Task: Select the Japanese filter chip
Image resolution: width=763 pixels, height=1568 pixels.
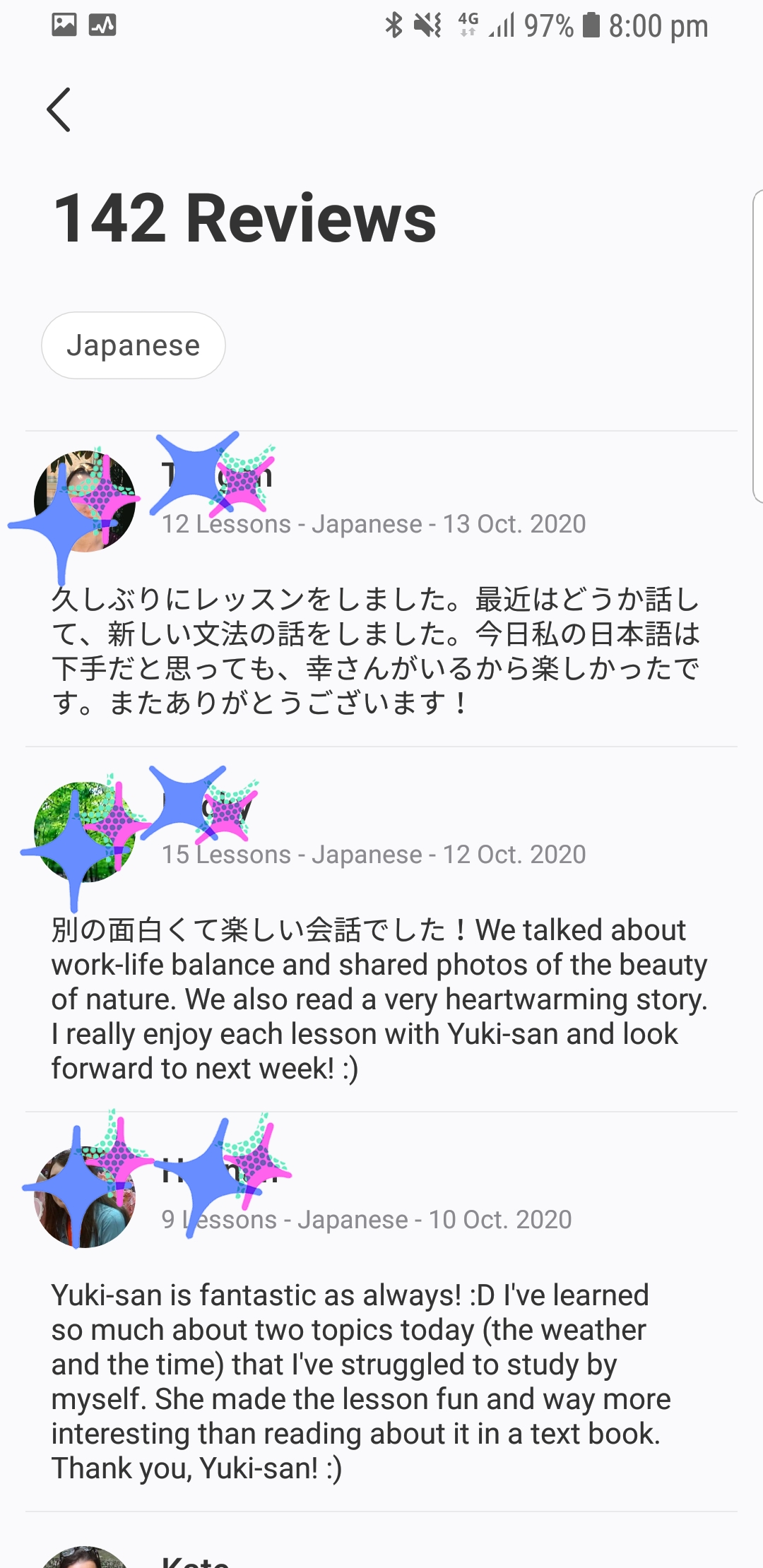Action: pyautogui.click(x=134, y=345)
